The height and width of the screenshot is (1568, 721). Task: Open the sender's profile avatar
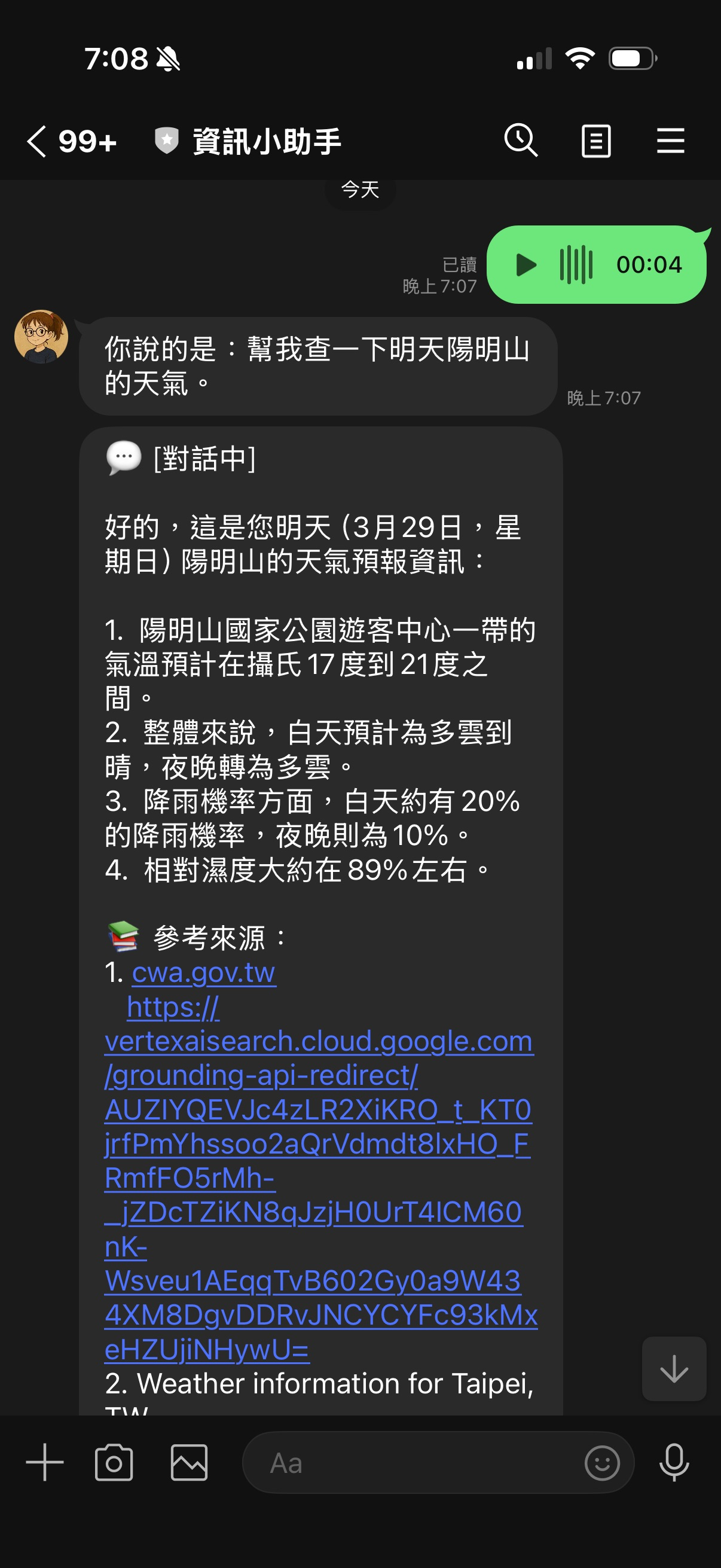[41, 336]
